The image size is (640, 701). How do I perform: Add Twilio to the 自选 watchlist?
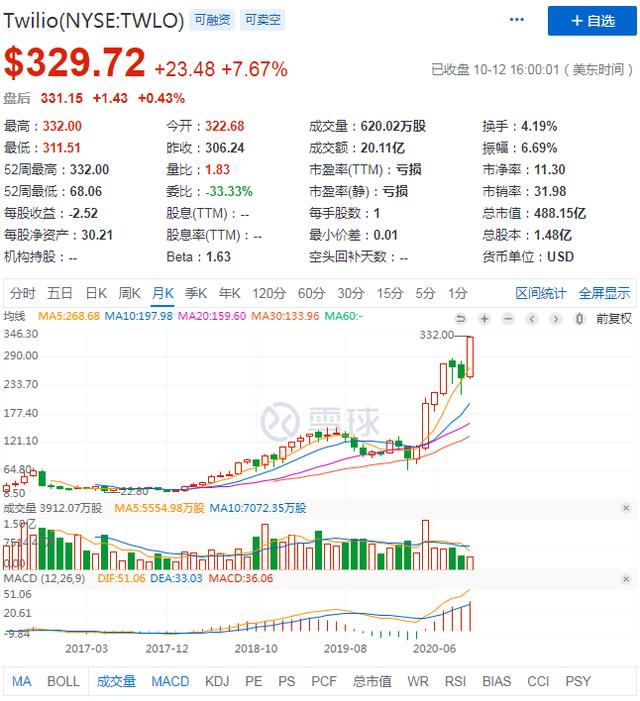click(x=592, y=20)
